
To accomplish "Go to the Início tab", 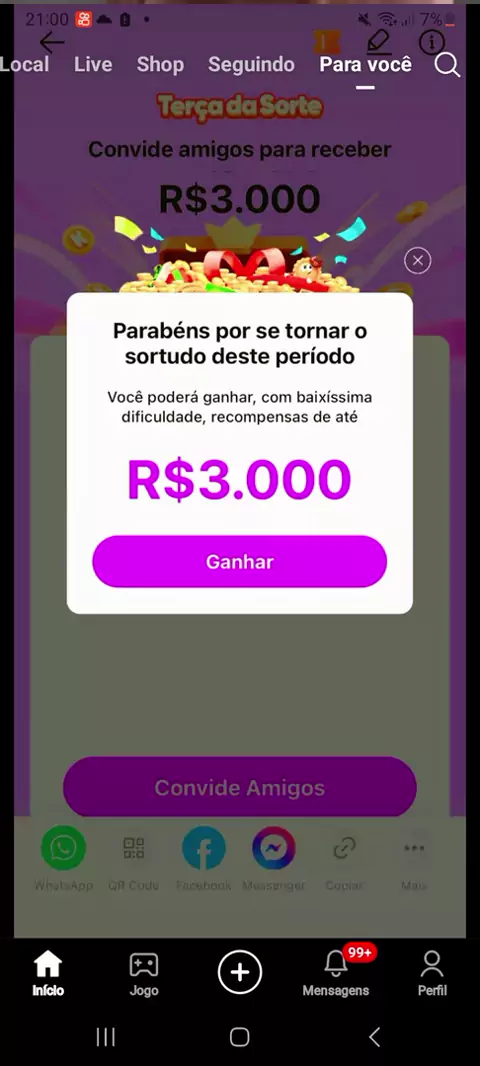I will tap(48, 974).
